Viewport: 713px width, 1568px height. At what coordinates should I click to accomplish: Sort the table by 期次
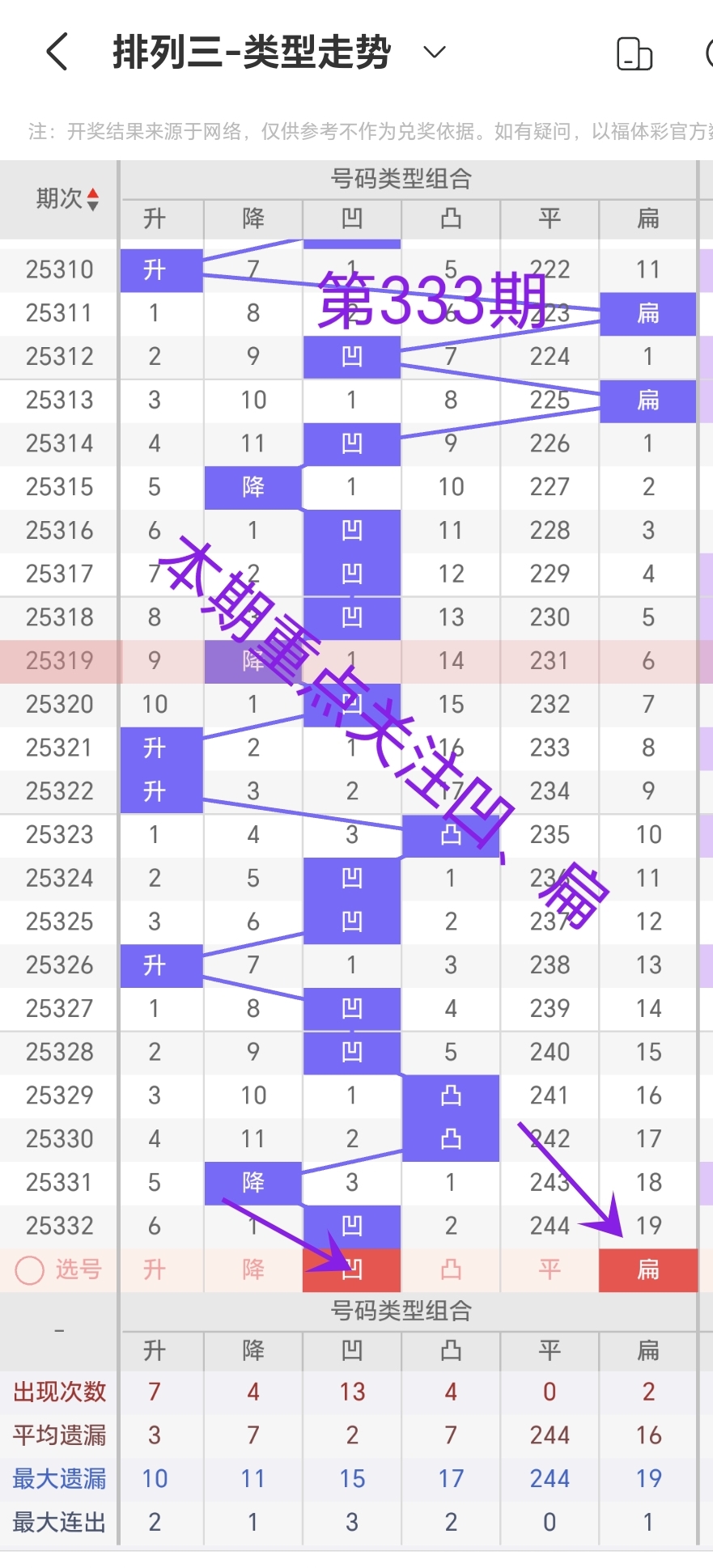tap(67, 199)
